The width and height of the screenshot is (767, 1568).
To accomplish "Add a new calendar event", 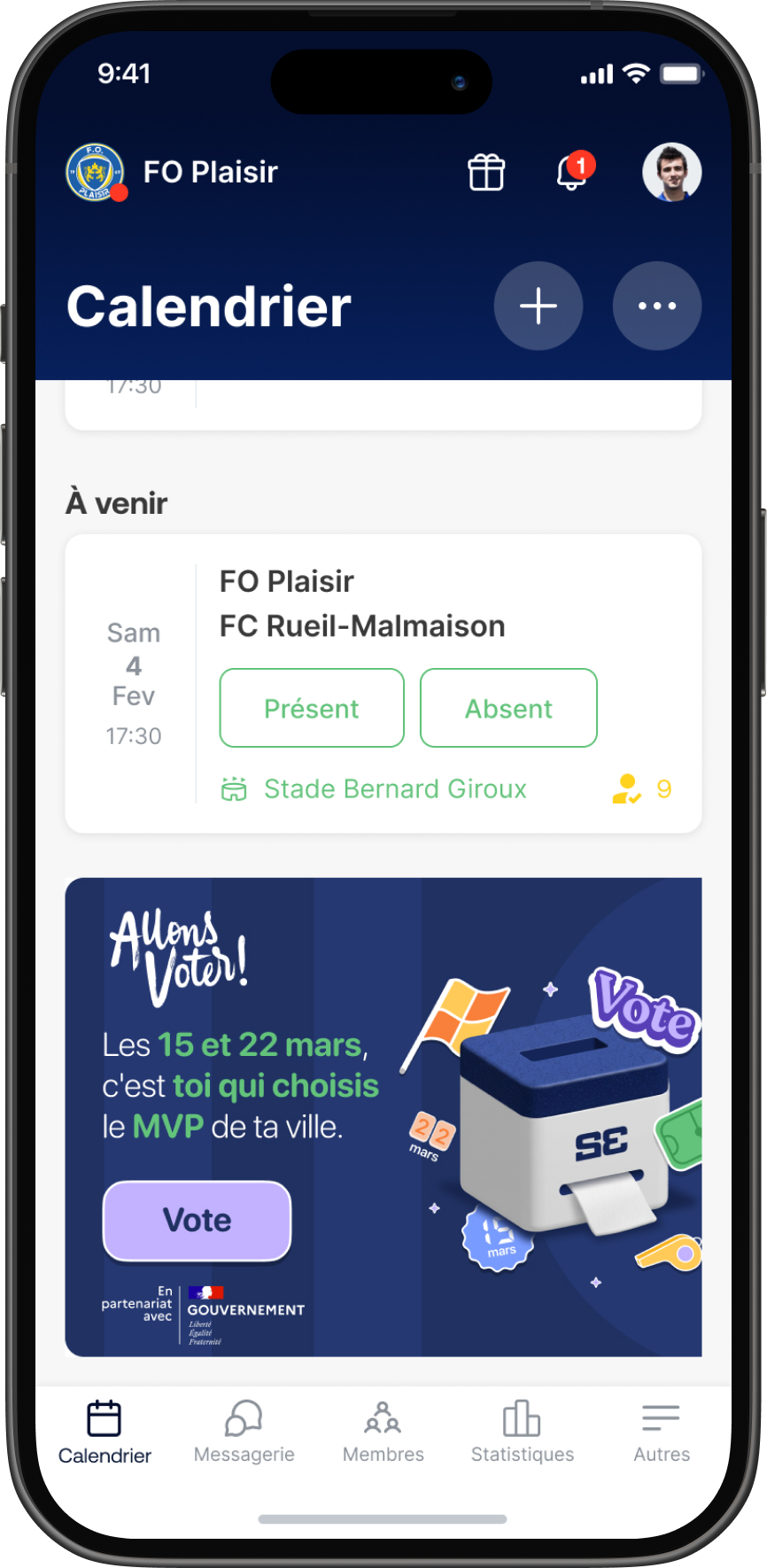I will (x=538, y=306).
